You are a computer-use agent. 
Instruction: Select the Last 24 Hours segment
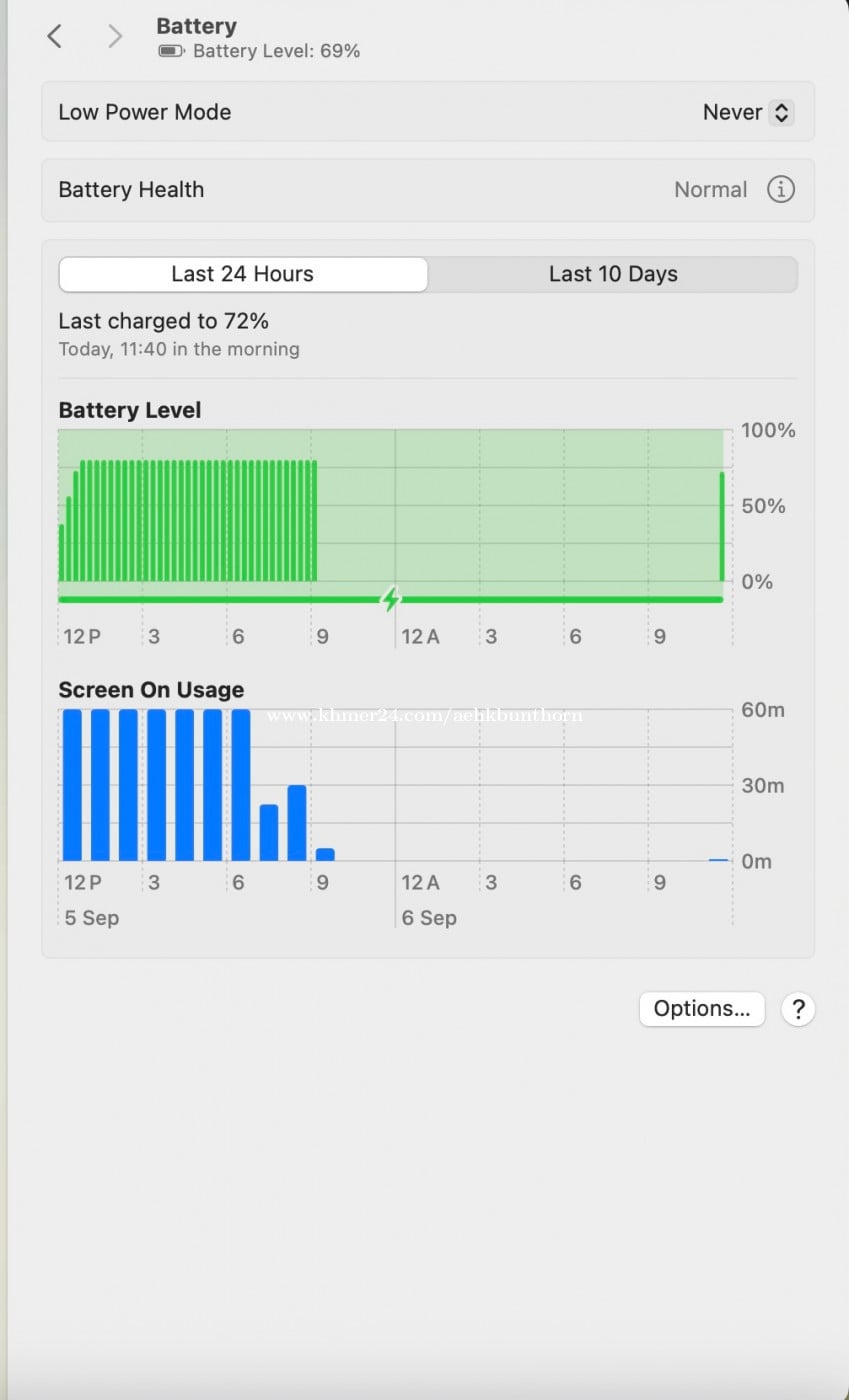point(243,274)
